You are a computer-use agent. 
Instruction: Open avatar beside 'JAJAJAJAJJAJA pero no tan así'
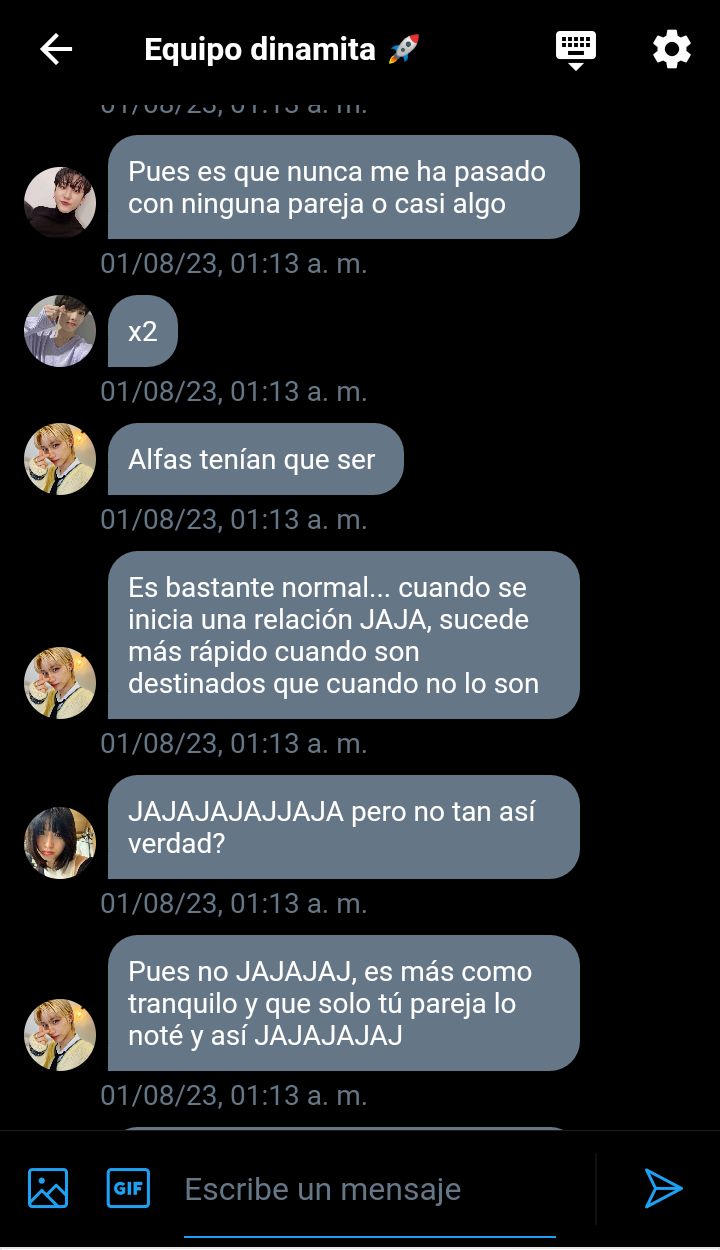coord(60,843)
